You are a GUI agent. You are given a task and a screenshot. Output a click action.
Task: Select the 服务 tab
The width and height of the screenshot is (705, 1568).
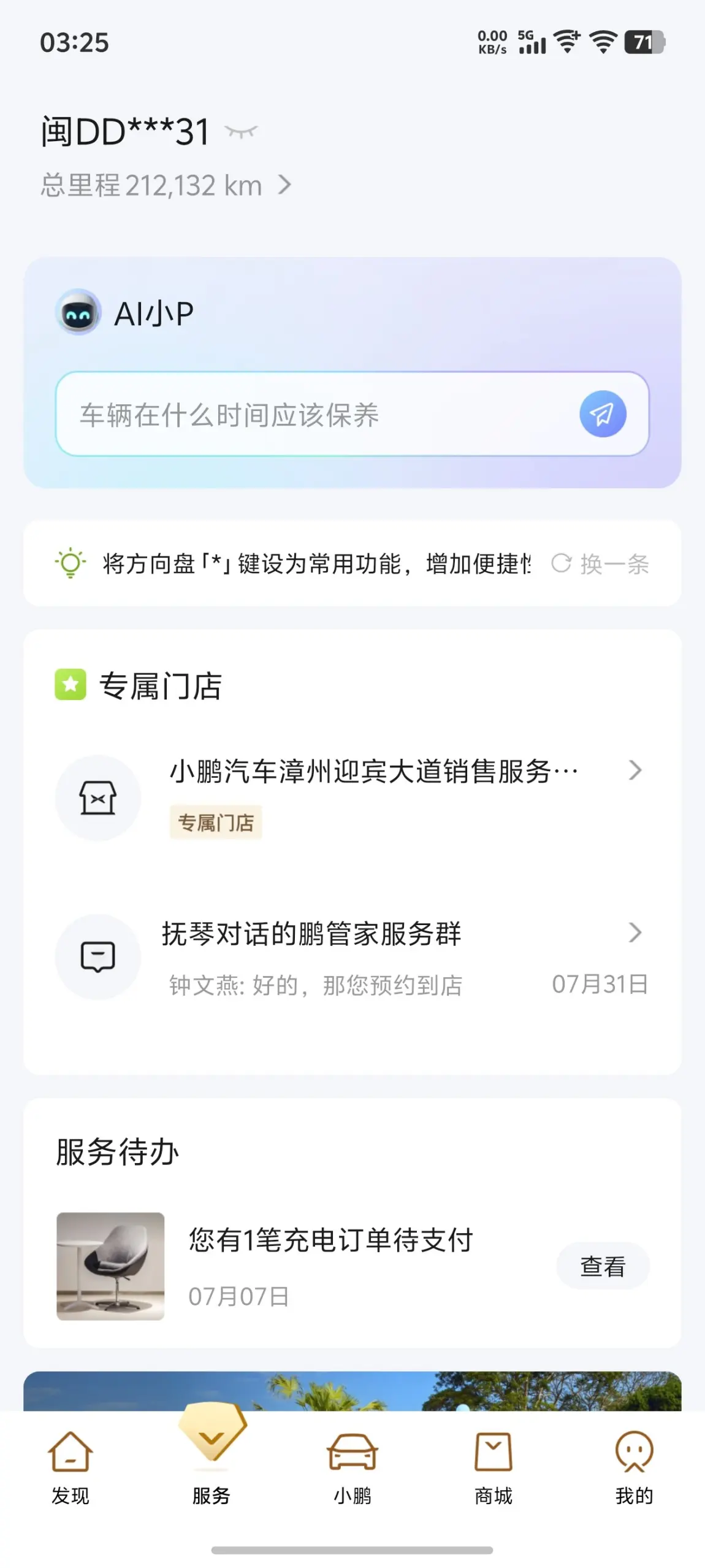[x=211, y=1467]
